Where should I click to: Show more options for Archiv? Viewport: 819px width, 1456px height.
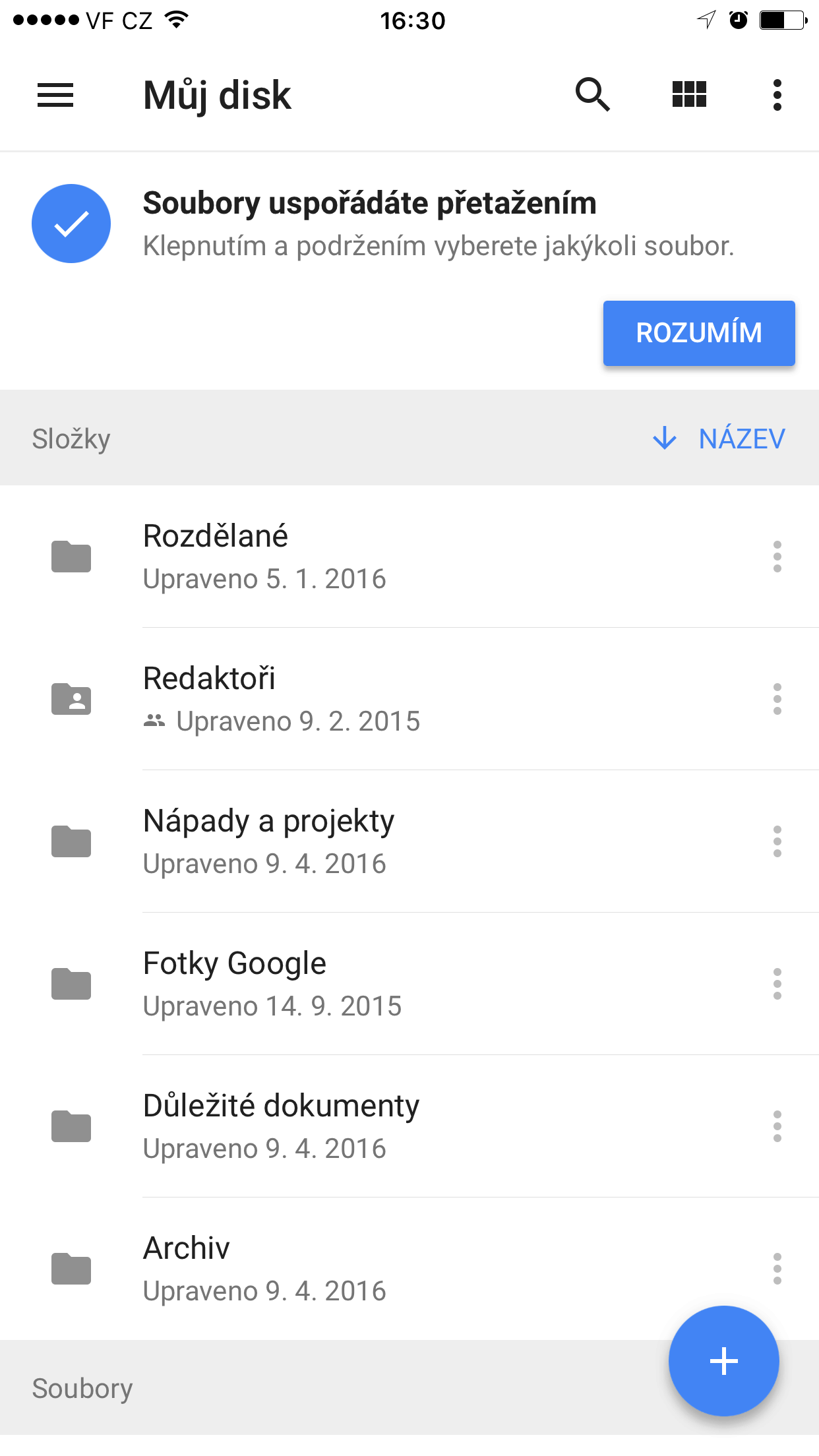[777, 1269]
